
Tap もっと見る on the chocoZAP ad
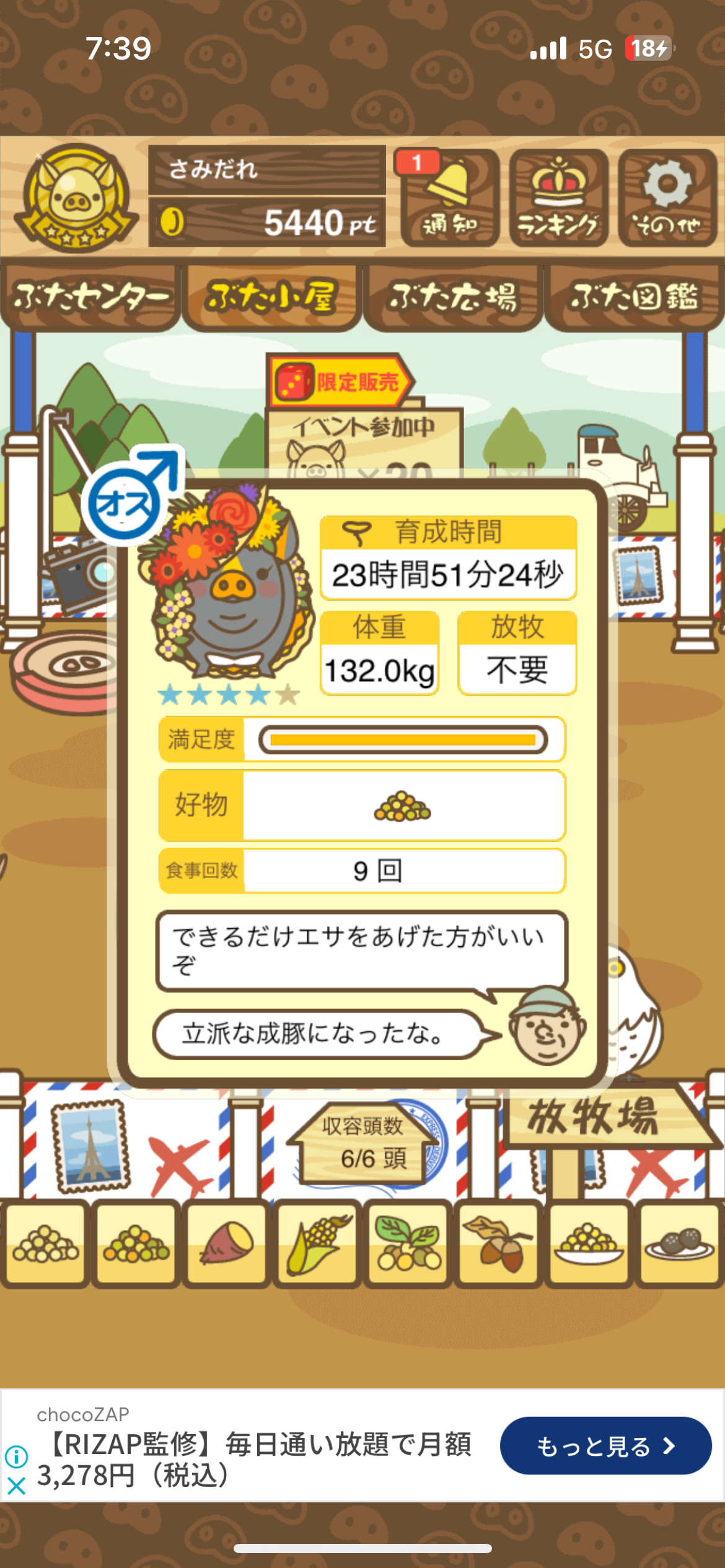605,1446
